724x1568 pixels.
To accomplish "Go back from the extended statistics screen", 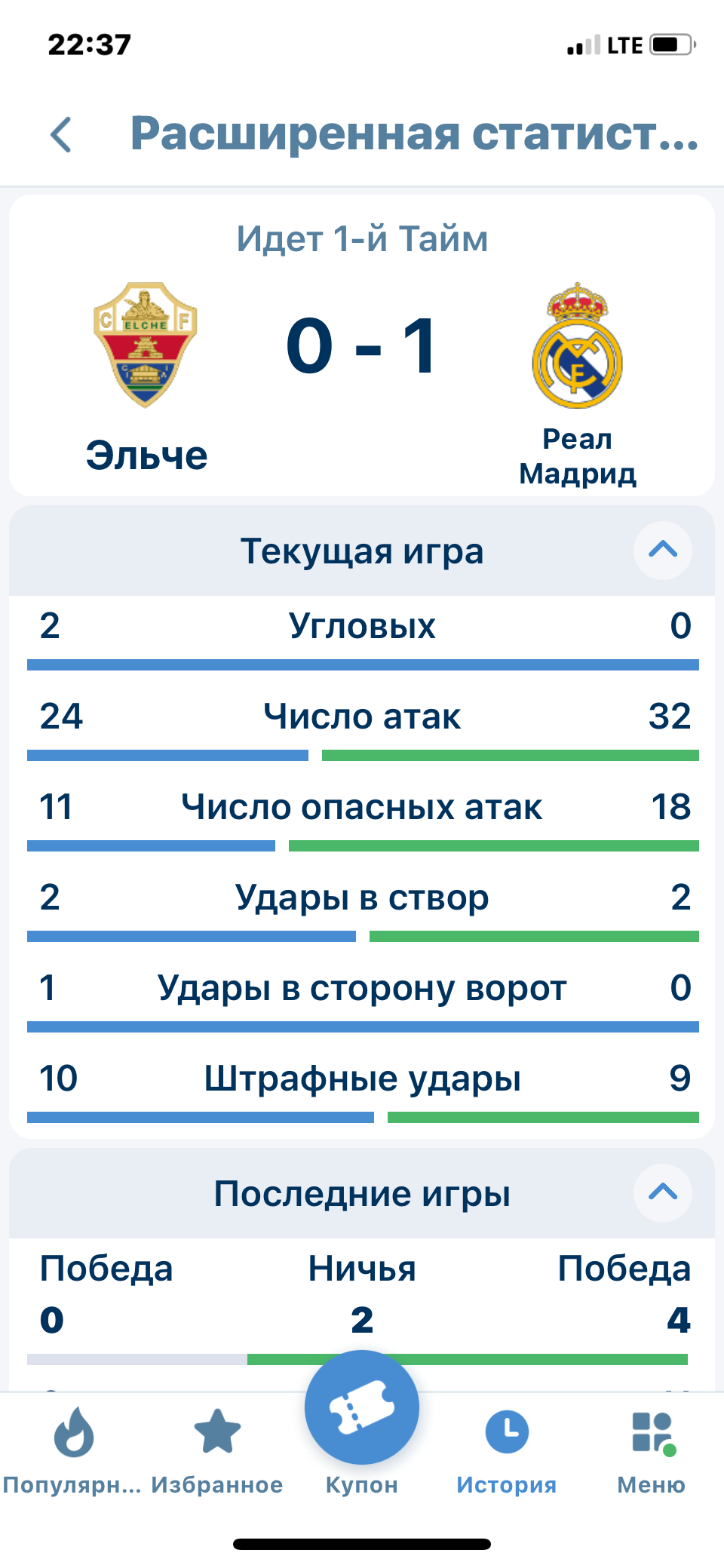I will click(x=61, y=134).
